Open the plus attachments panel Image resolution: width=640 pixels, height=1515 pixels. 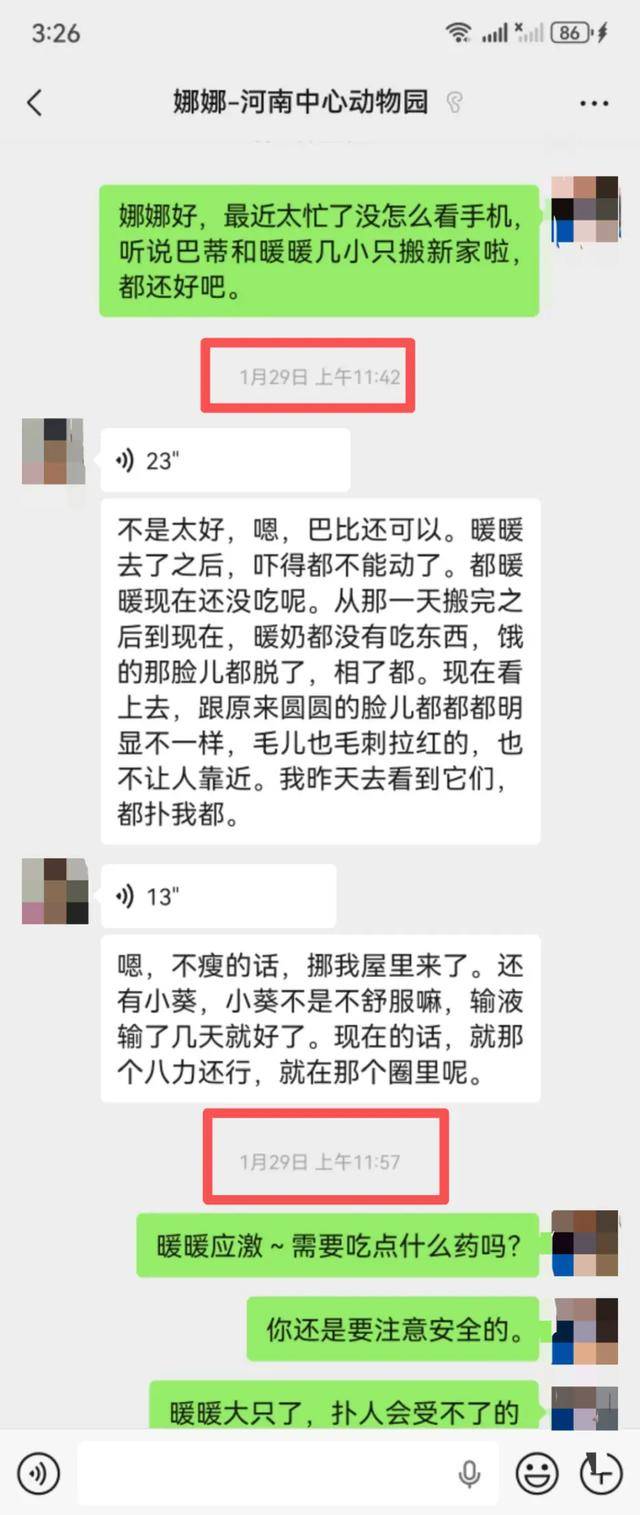tap(601, 1472)
